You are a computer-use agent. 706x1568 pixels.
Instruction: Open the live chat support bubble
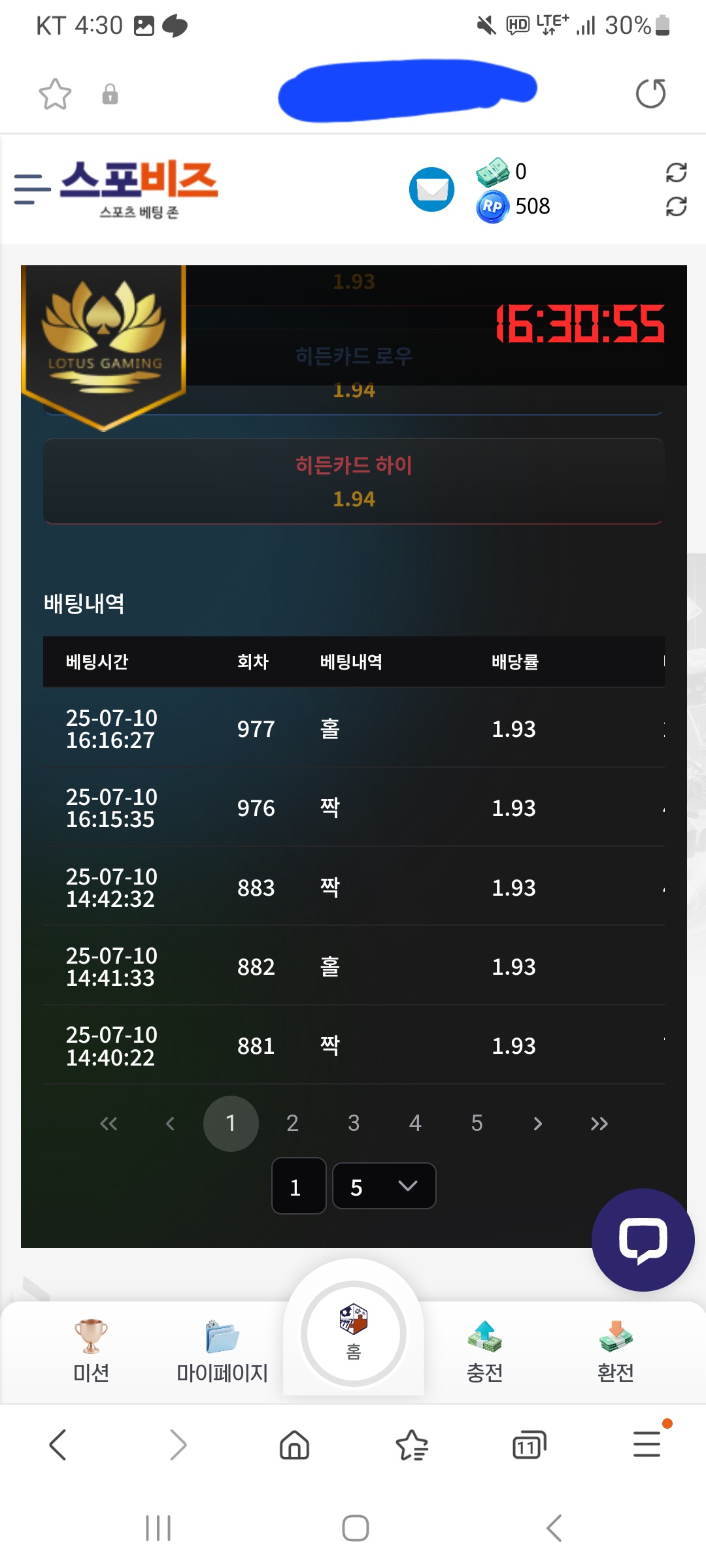coord(643,1239)
